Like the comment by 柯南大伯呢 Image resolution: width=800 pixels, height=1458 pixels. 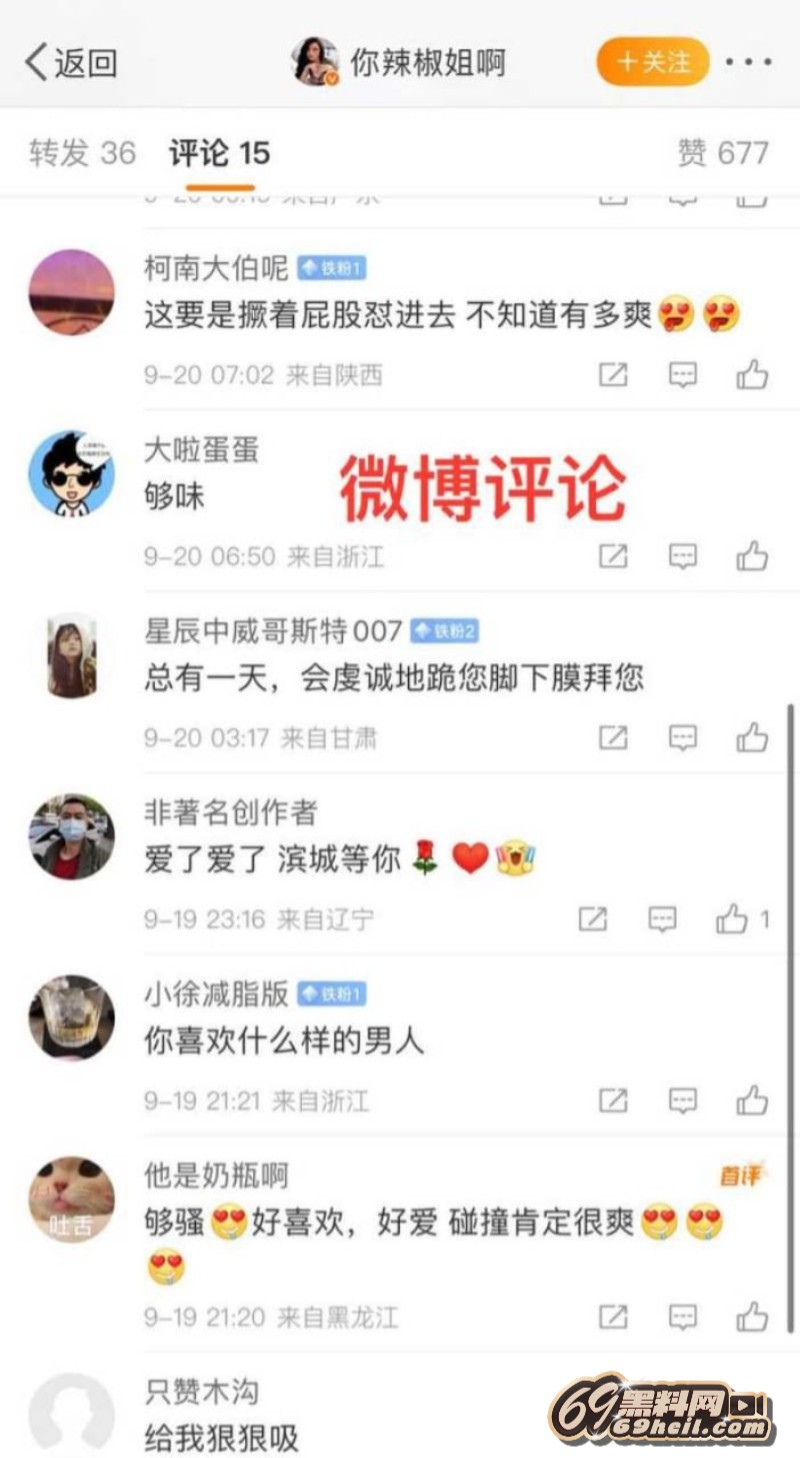[752, 375]
